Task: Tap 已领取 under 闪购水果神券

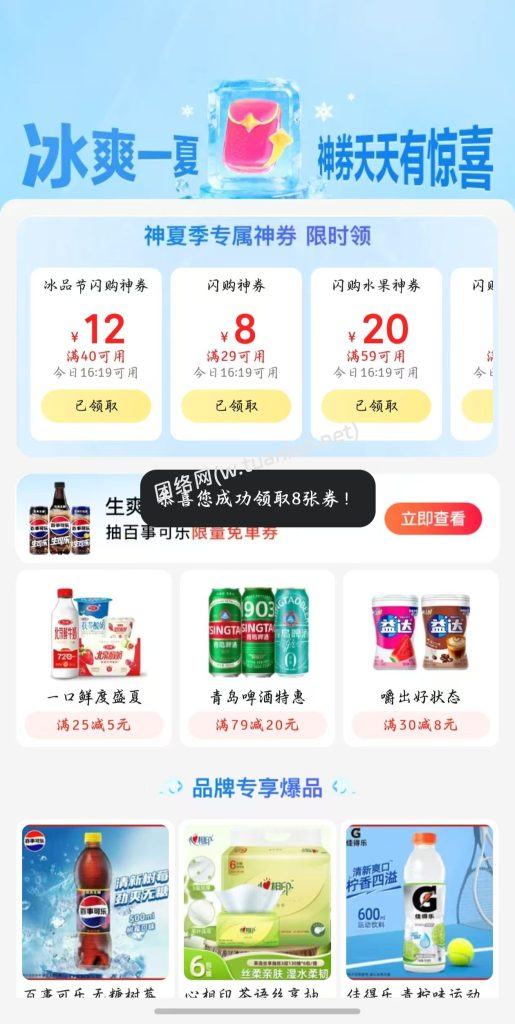Action: tap(376, 406)
